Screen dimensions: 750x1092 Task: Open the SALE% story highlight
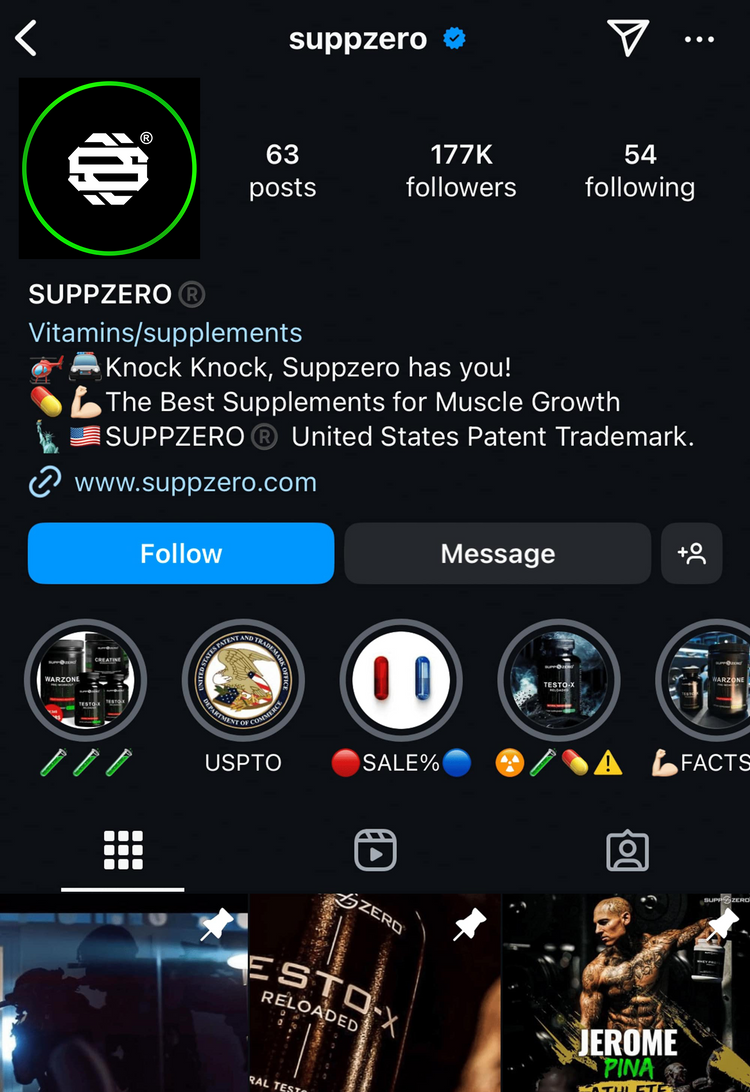tap(400, 682)
